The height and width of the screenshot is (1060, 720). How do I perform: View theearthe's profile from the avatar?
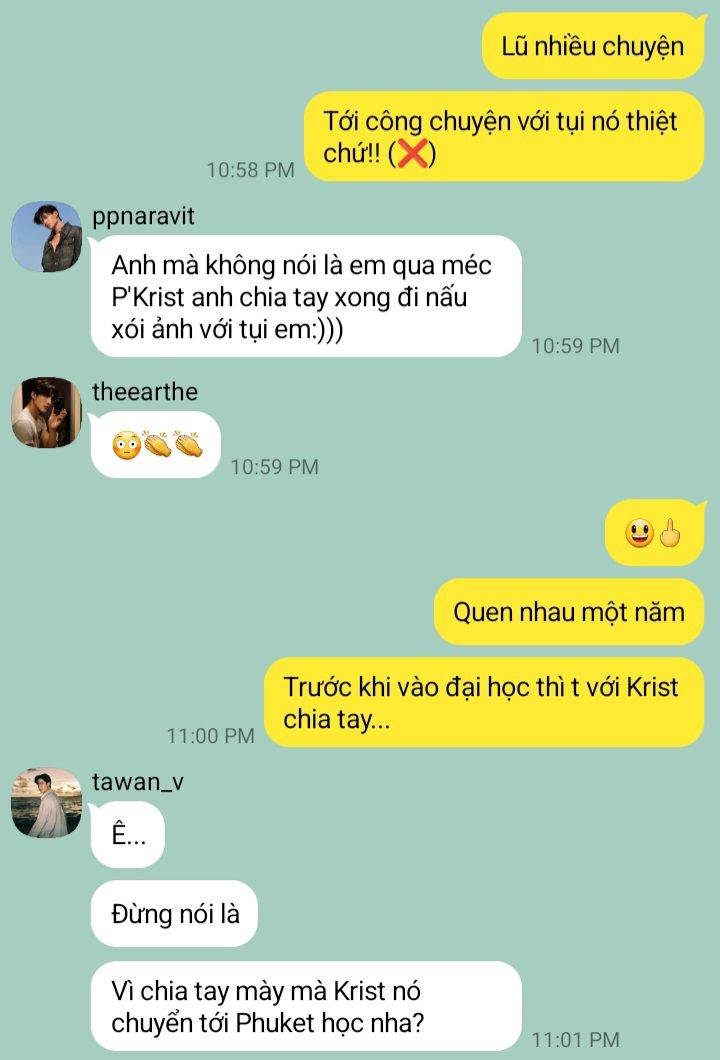[46, 412]
